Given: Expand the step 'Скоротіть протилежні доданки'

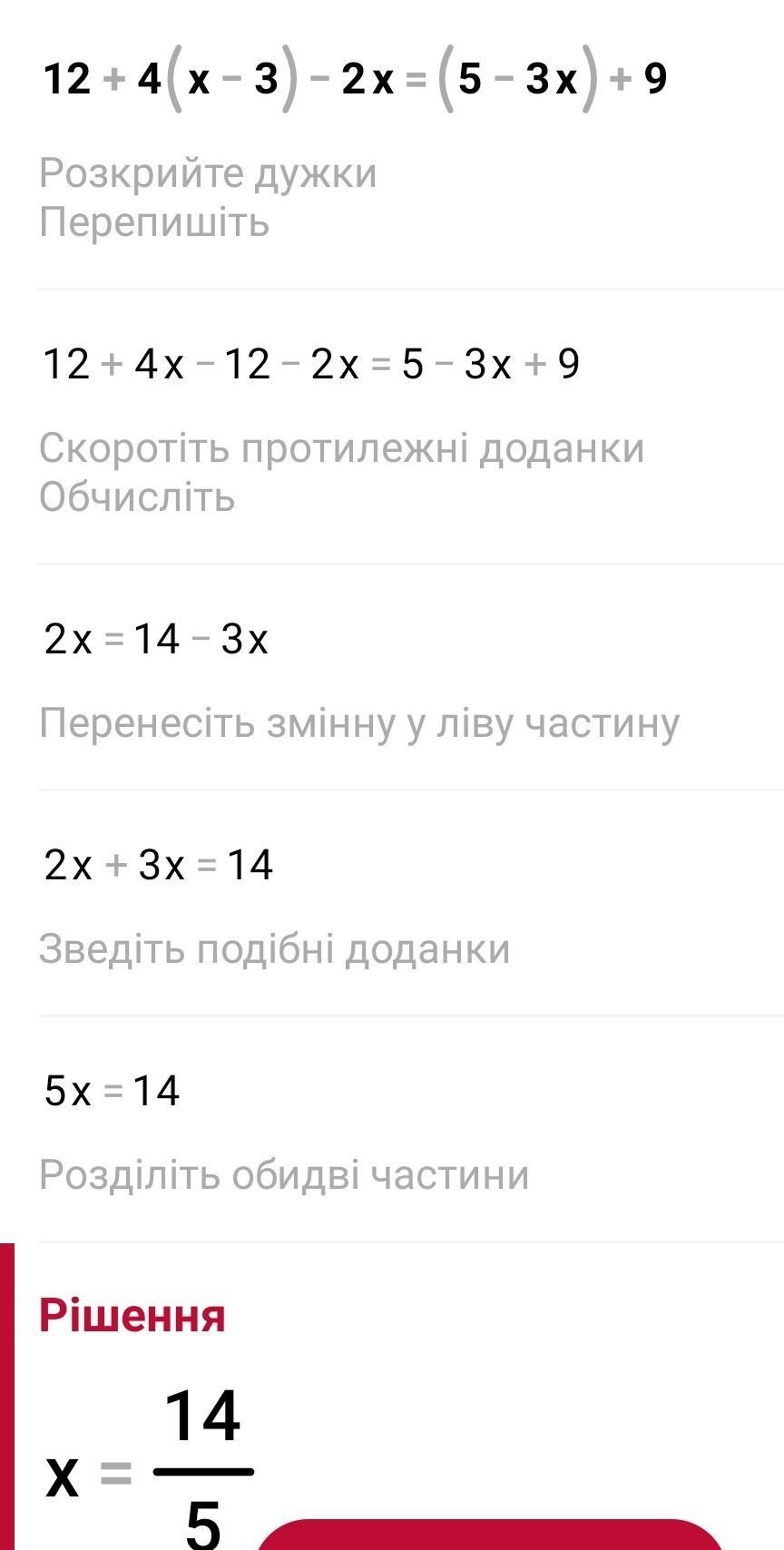Looking at the screenshot, I should point(341,448).
